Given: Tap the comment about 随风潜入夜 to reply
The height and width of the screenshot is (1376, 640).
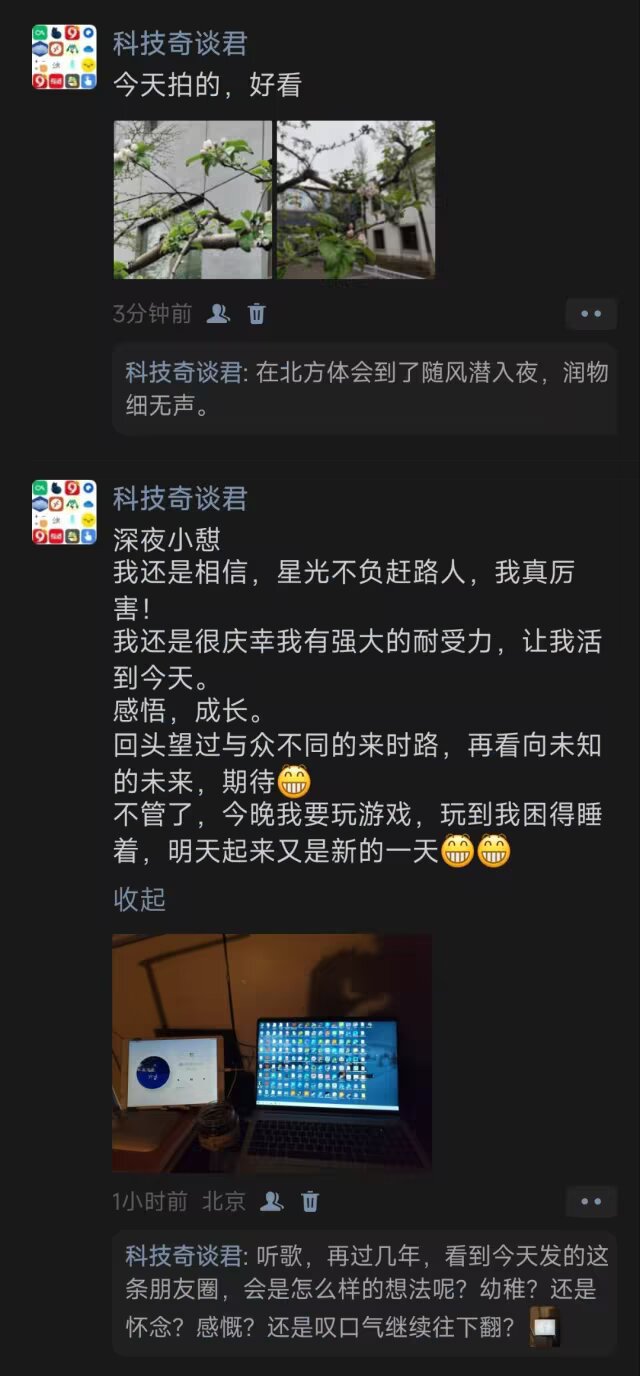Looking at the screenshot, I should tap(400, 390).
